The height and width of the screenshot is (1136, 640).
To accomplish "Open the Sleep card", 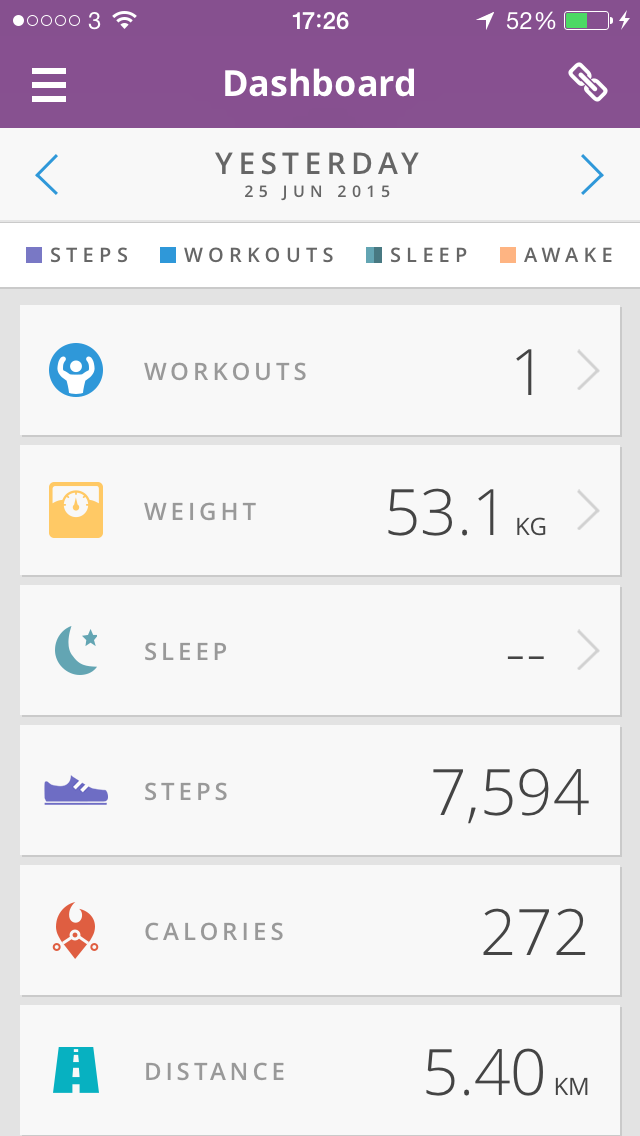I will (320, 651).
